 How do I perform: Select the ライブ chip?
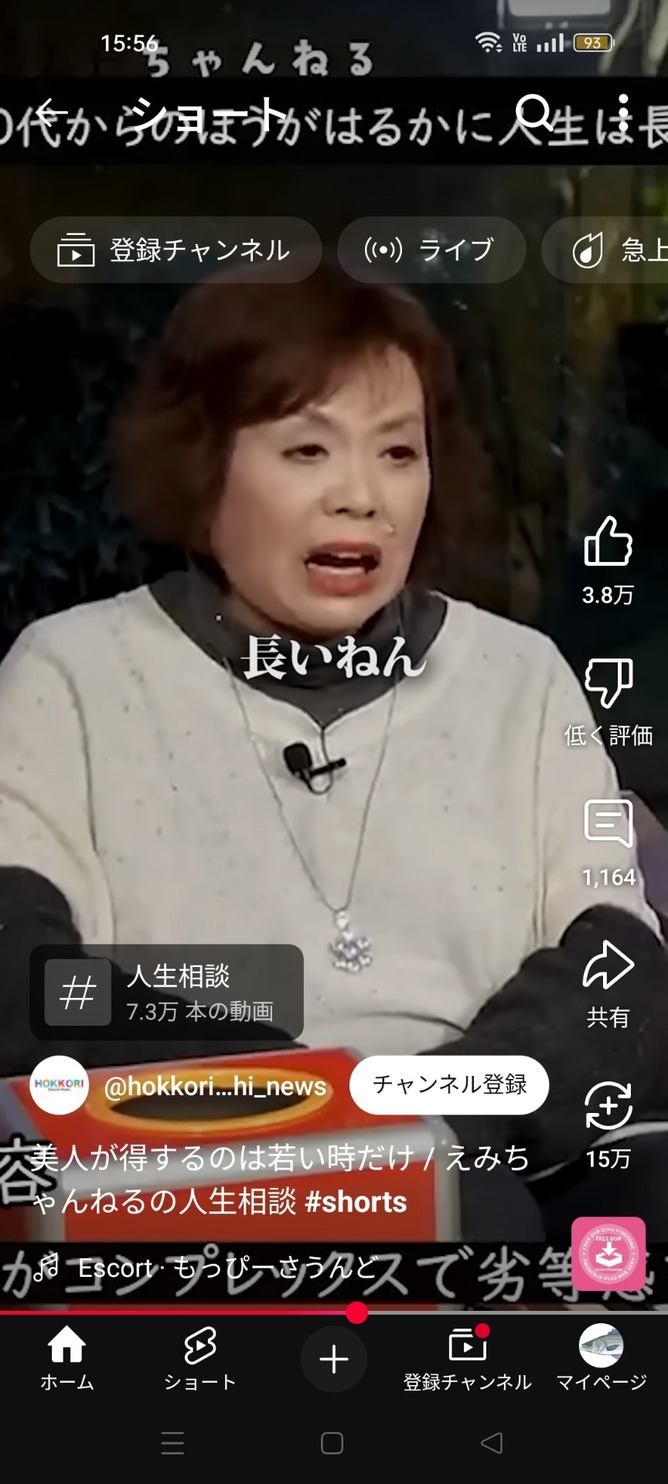tap(431, 250)
